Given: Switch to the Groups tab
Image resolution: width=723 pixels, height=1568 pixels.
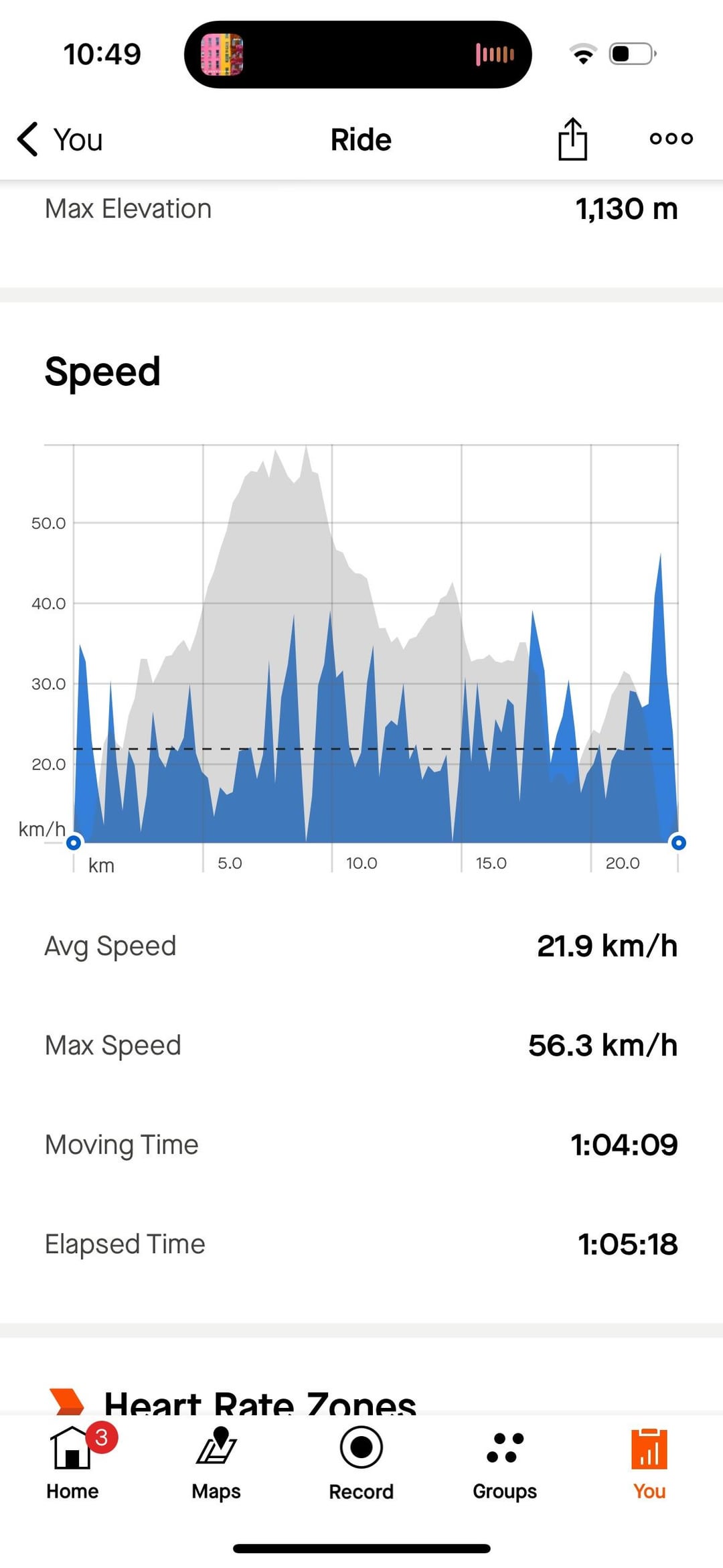Looking at the screenshot, I should tap(505, 1463).
